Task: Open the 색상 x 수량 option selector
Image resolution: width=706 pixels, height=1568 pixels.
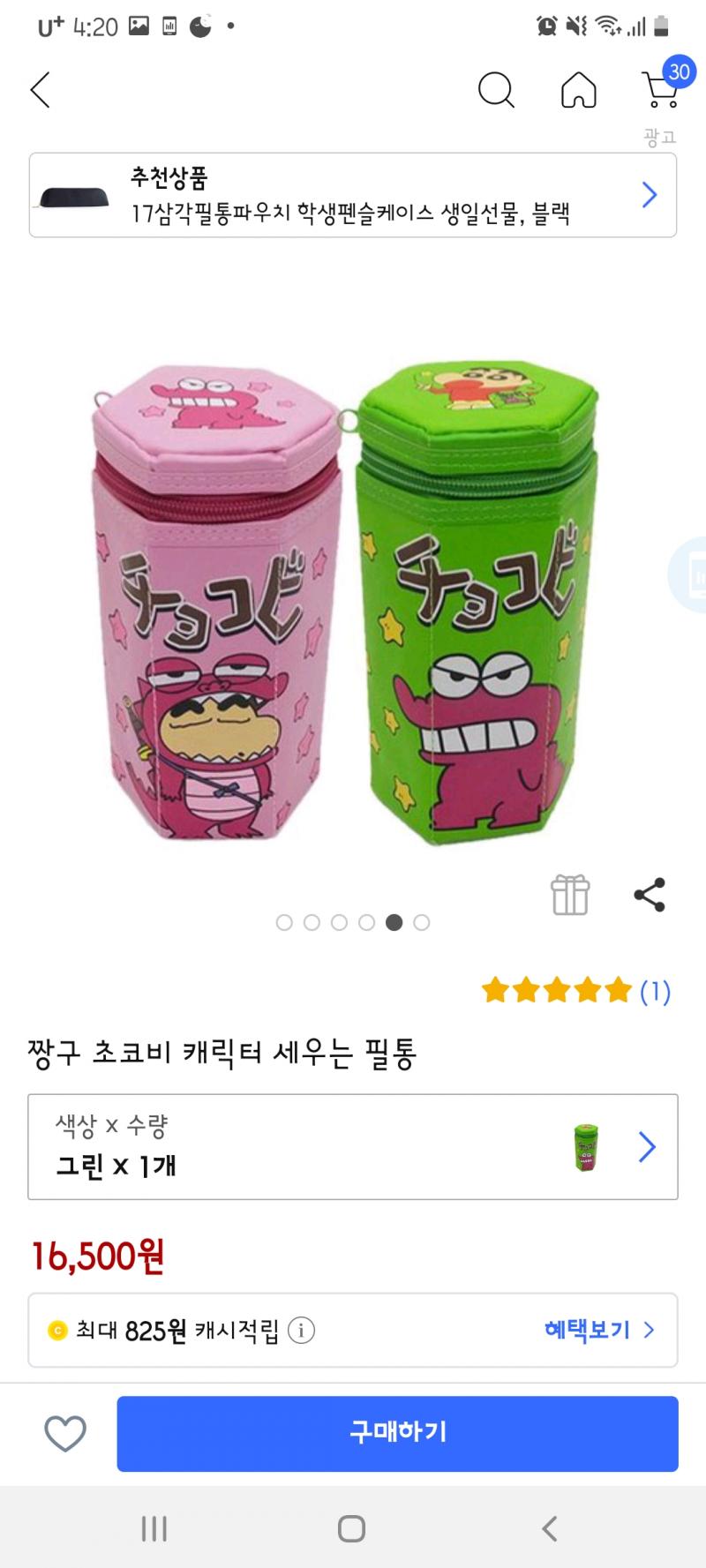Action: tap(353, 1147)
